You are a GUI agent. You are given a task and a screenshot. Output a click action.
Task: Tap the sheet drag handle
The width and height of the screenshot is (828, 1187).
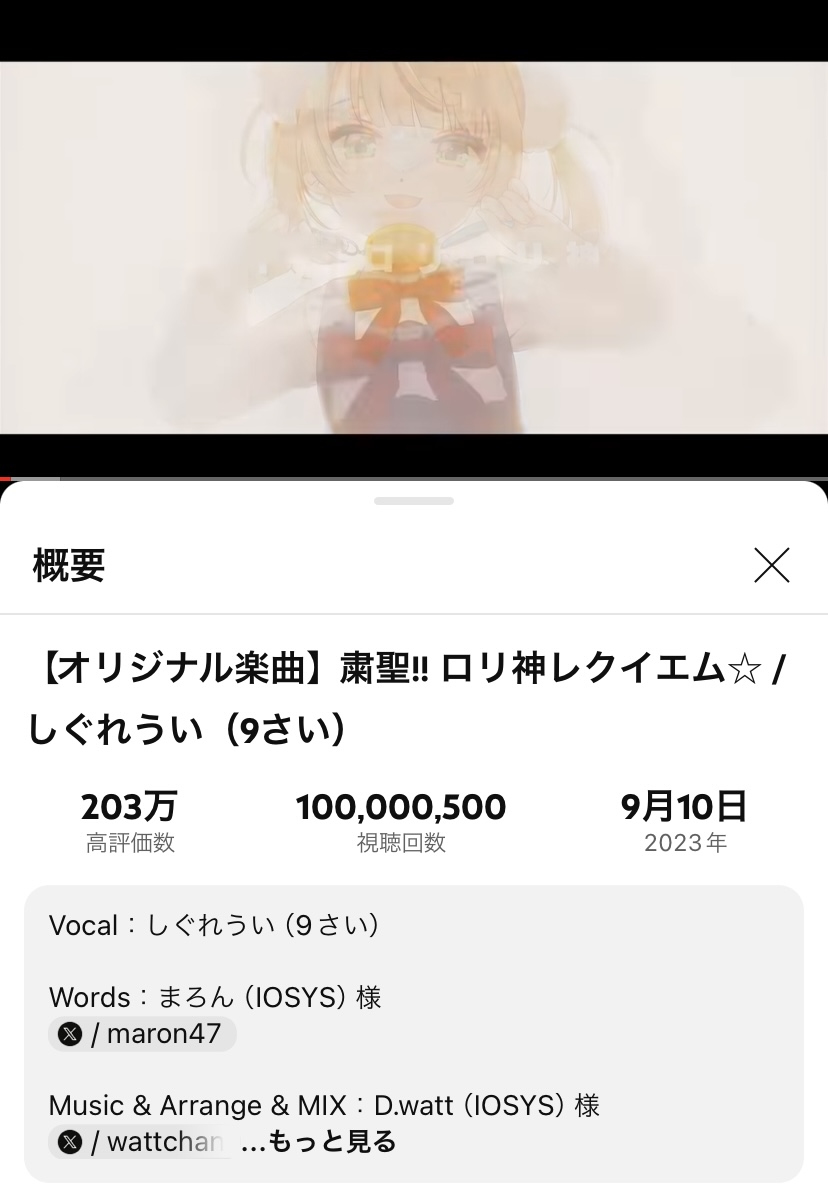(x=414, y=501)
